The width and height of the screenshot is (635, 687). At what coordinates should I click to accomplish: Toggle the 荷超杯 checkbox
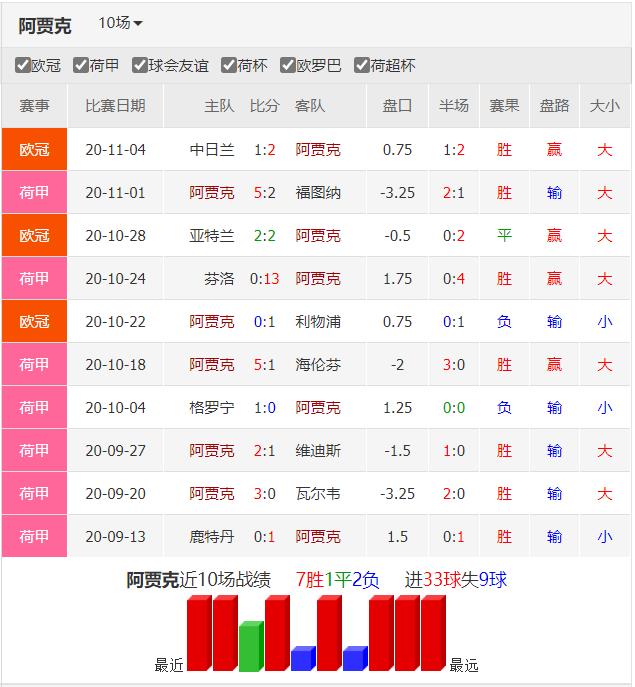point(362,65)
